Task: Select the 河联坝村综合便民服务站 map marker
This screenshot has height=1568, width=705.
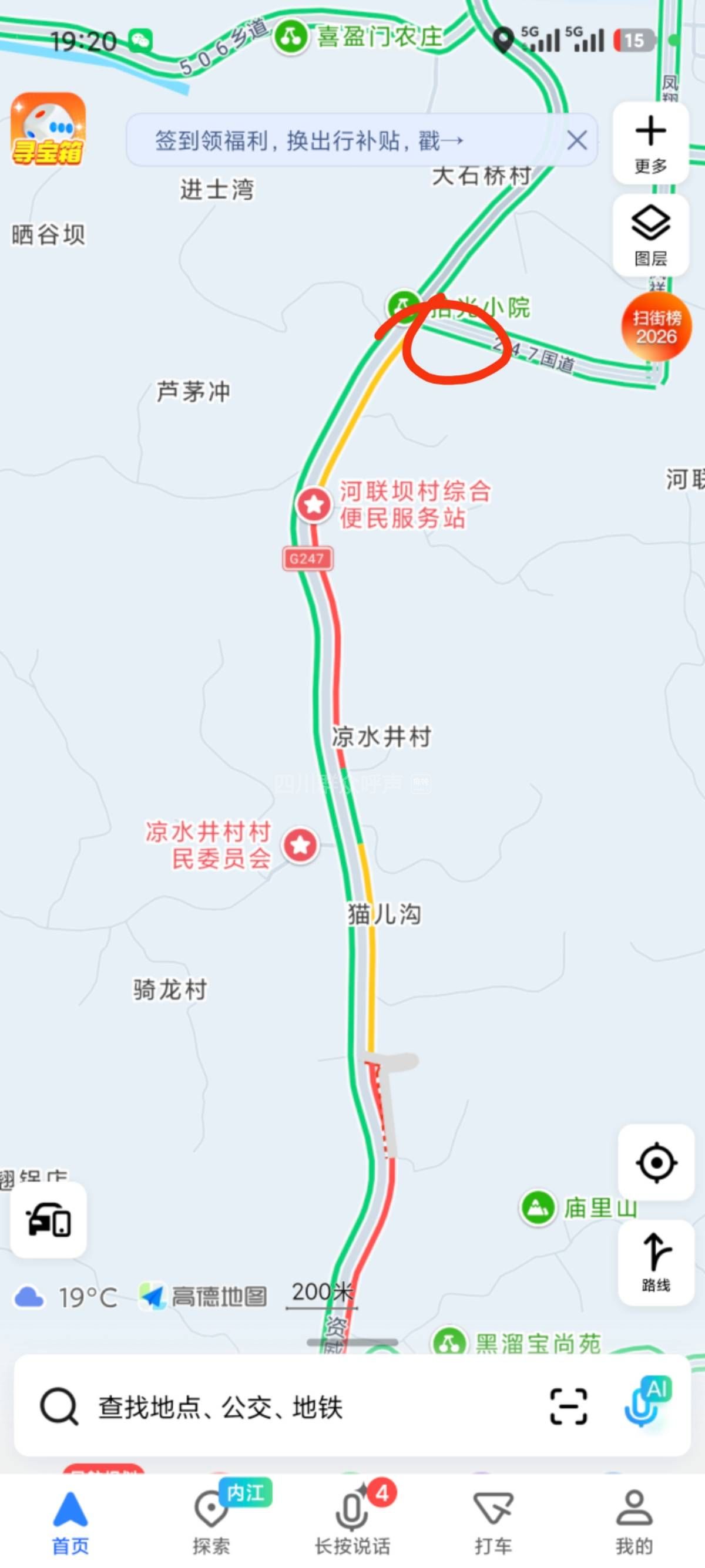Action: coord(314,504)
